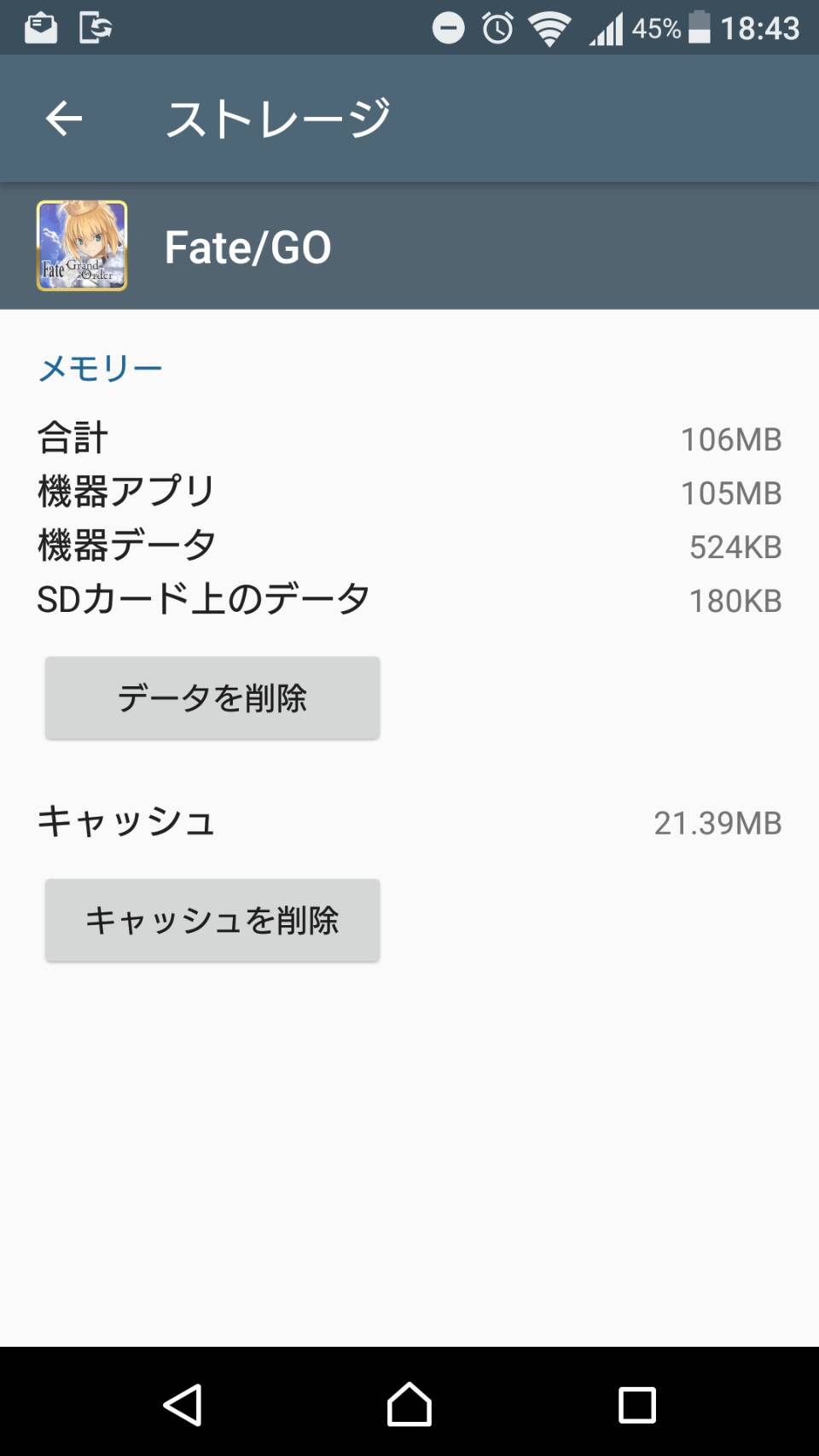This screenshot has width=819, height=1456.
Task: Go back from the ストレージ screen
Action: (64, 118)
